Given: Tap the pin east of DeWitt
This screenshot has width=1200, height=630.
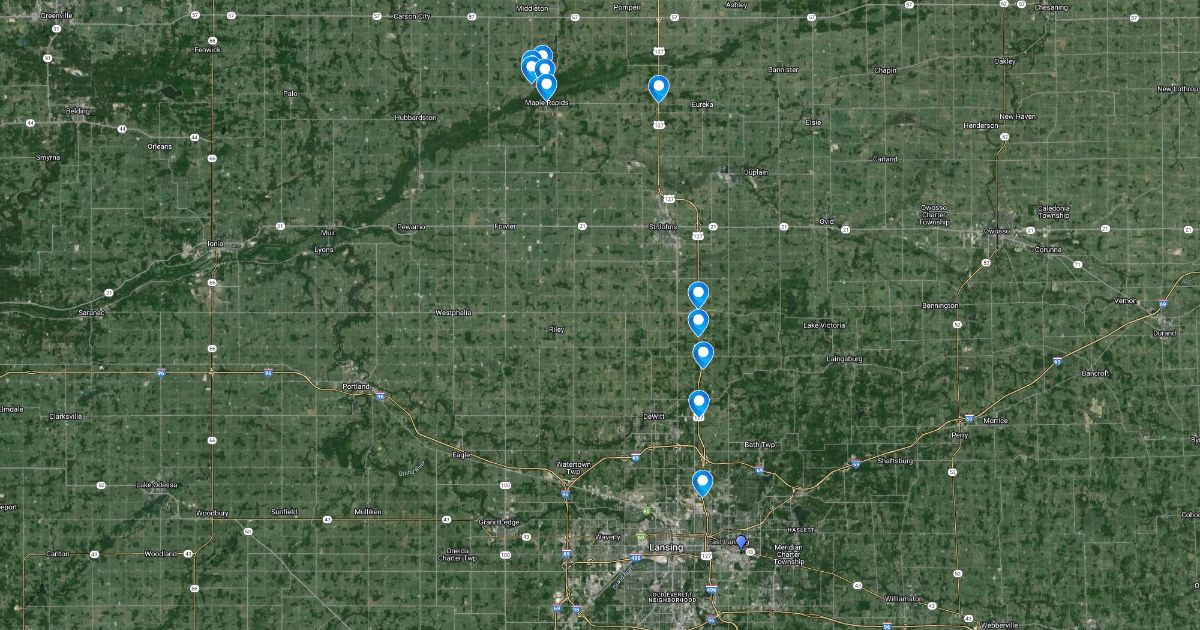Looking at the screenshot, I should pyautogui.click(x=700, y=403).
